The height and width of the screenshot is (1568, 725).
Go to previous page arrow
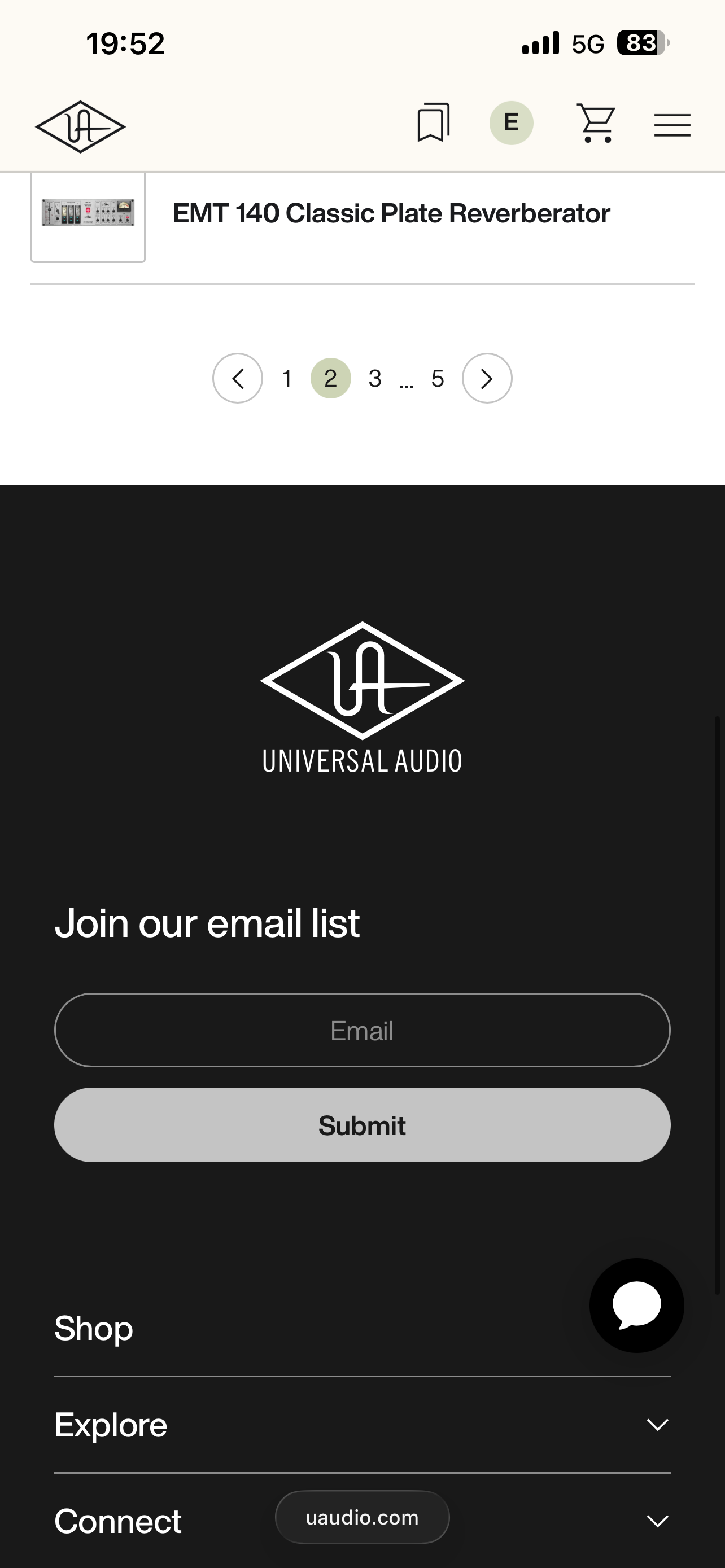[237, 378]
